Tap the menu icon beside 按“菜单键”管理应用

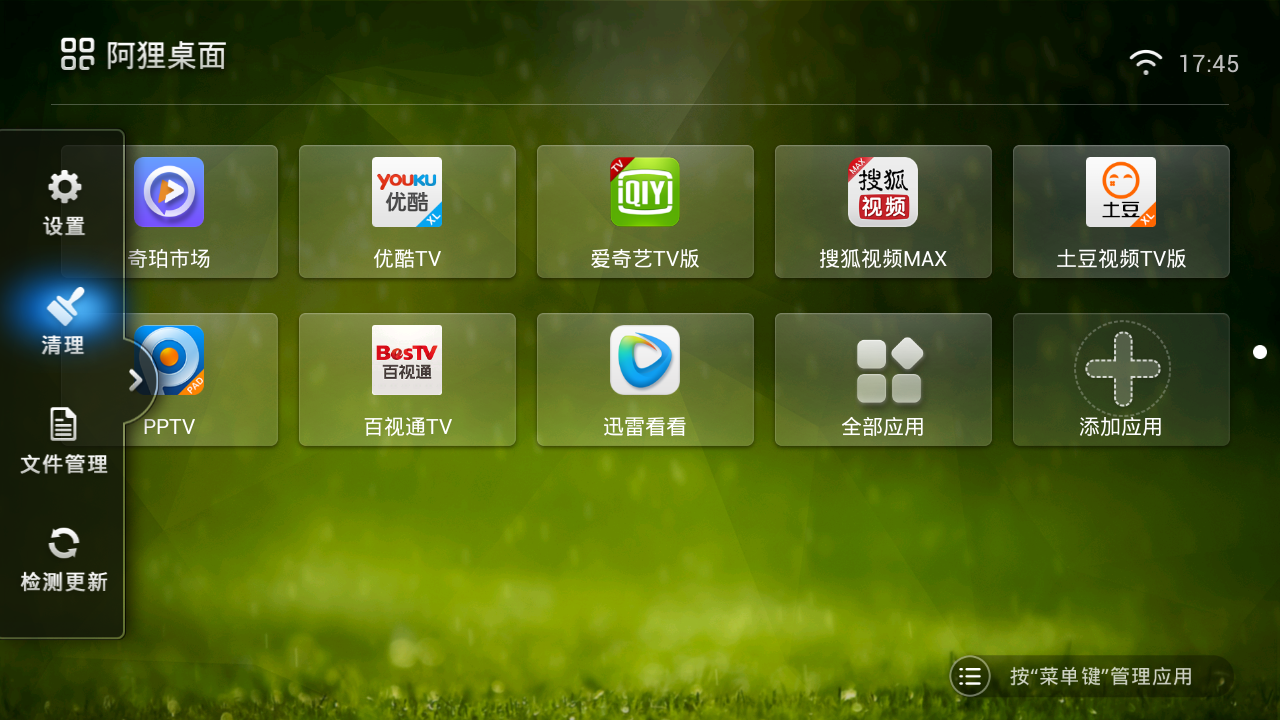pyautogui.click(x=969, y=676)
